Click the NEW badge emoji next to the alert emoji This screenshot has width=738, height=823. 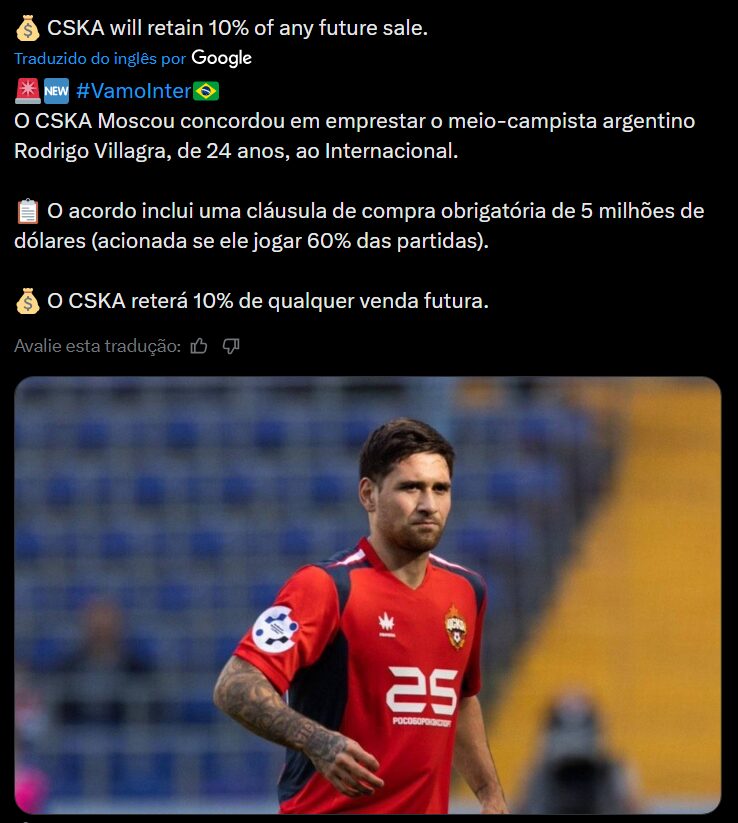click(x=55, y=90)
